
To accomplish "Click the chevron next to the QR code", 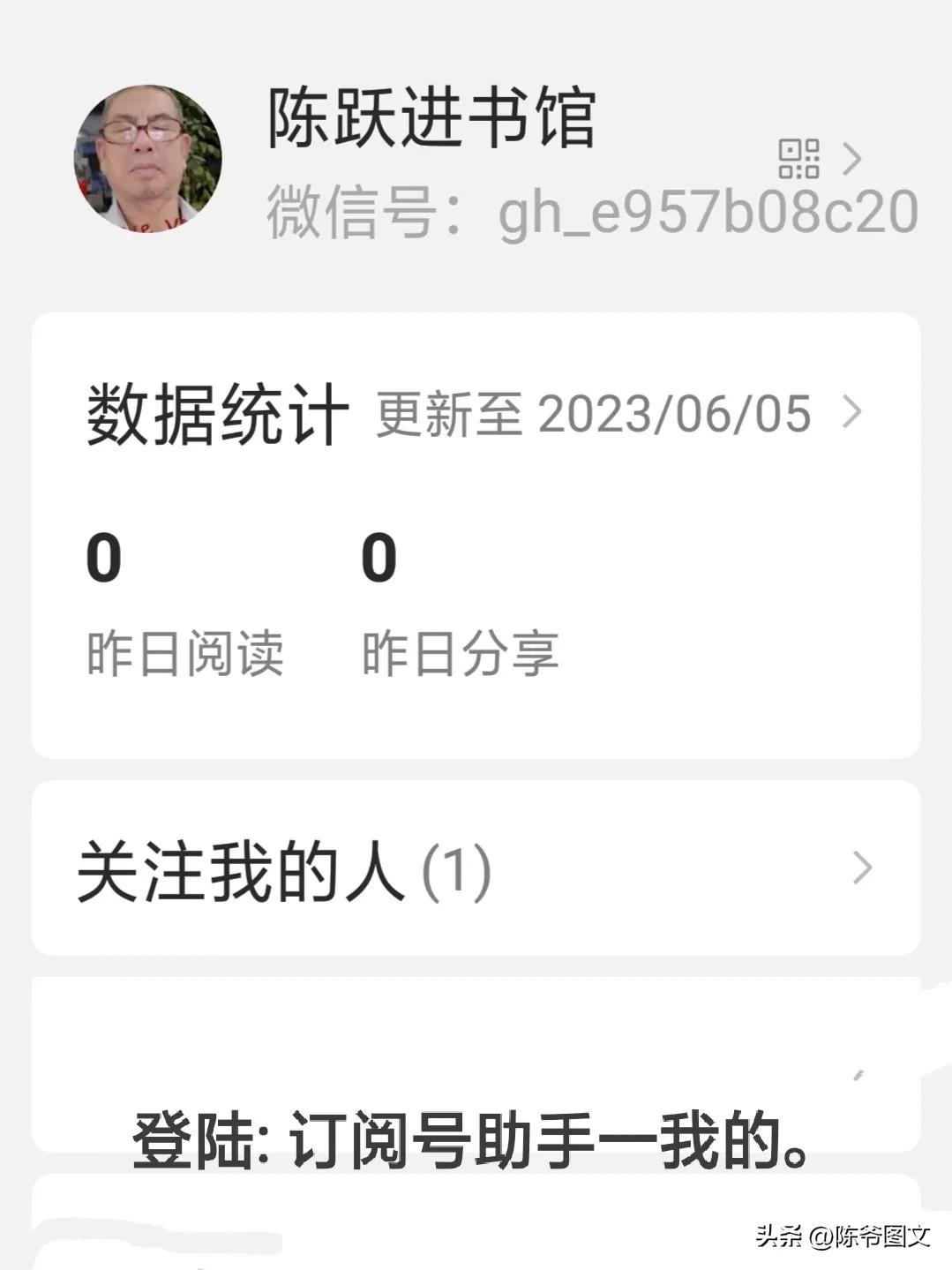I will 852,161.
